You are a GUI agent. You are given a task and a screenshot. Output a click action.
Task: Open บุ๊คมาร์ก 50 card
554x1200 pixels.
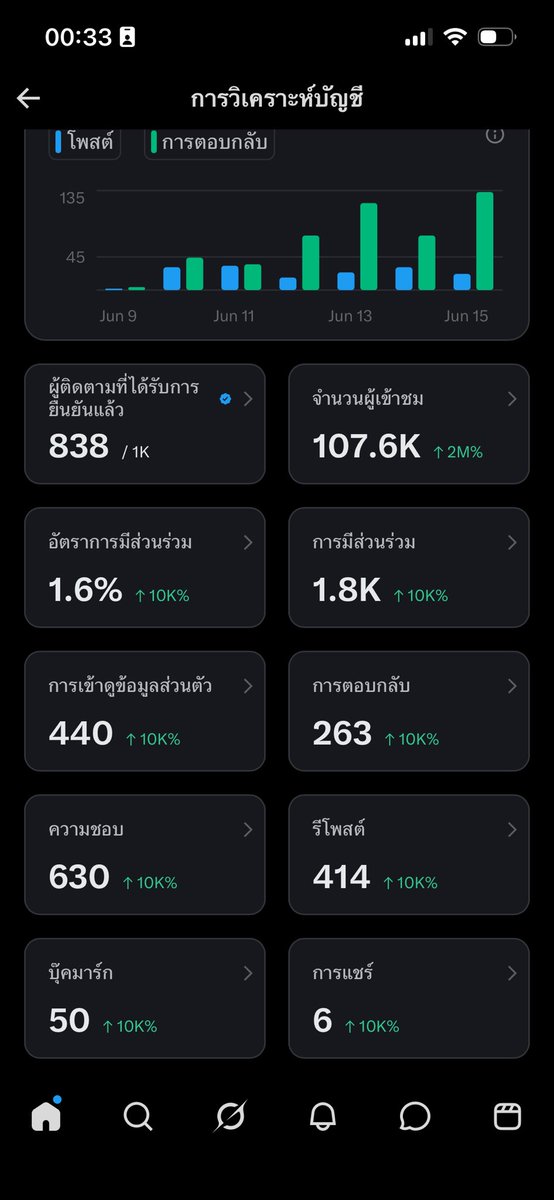point(145,998)
